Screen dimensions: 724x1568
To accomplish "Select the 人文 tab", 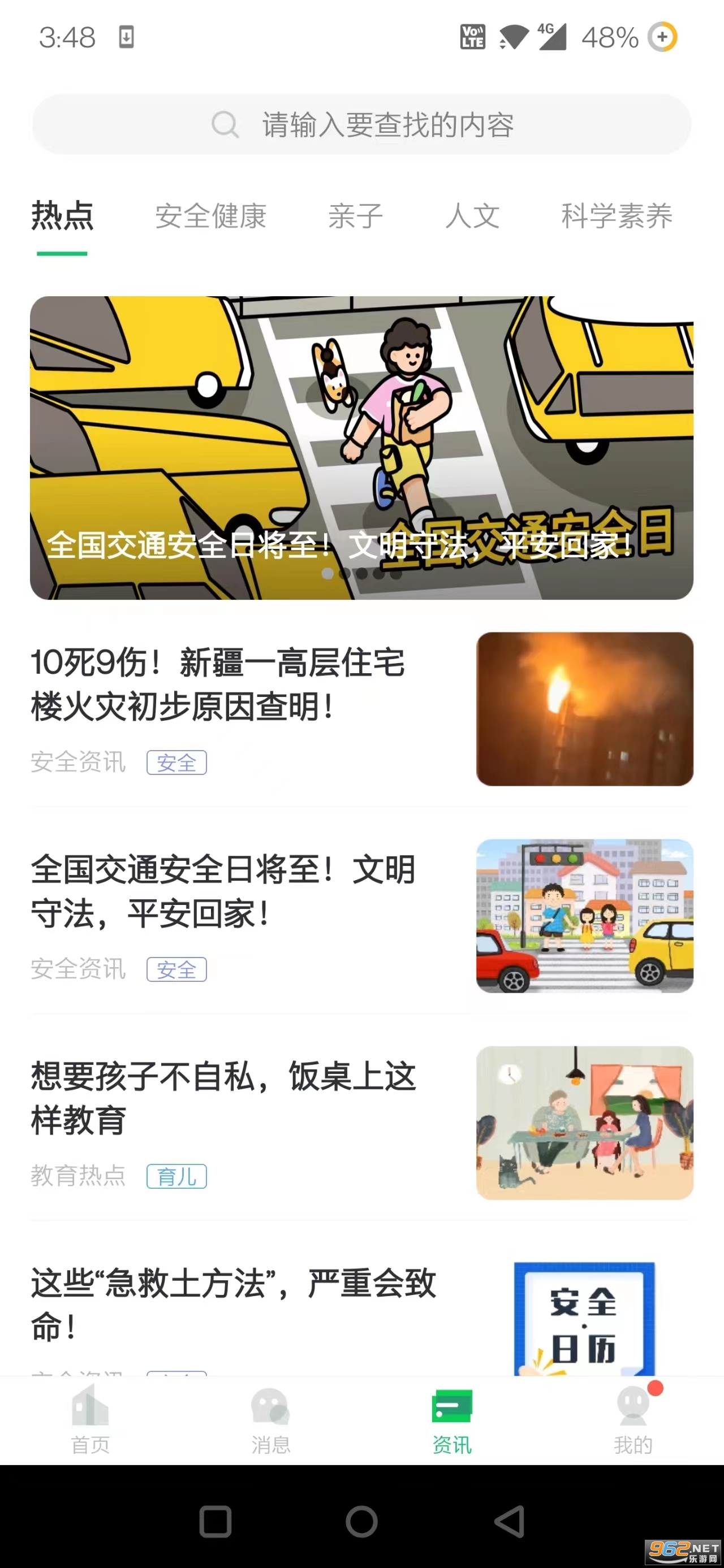I will [x=472, y=216].
